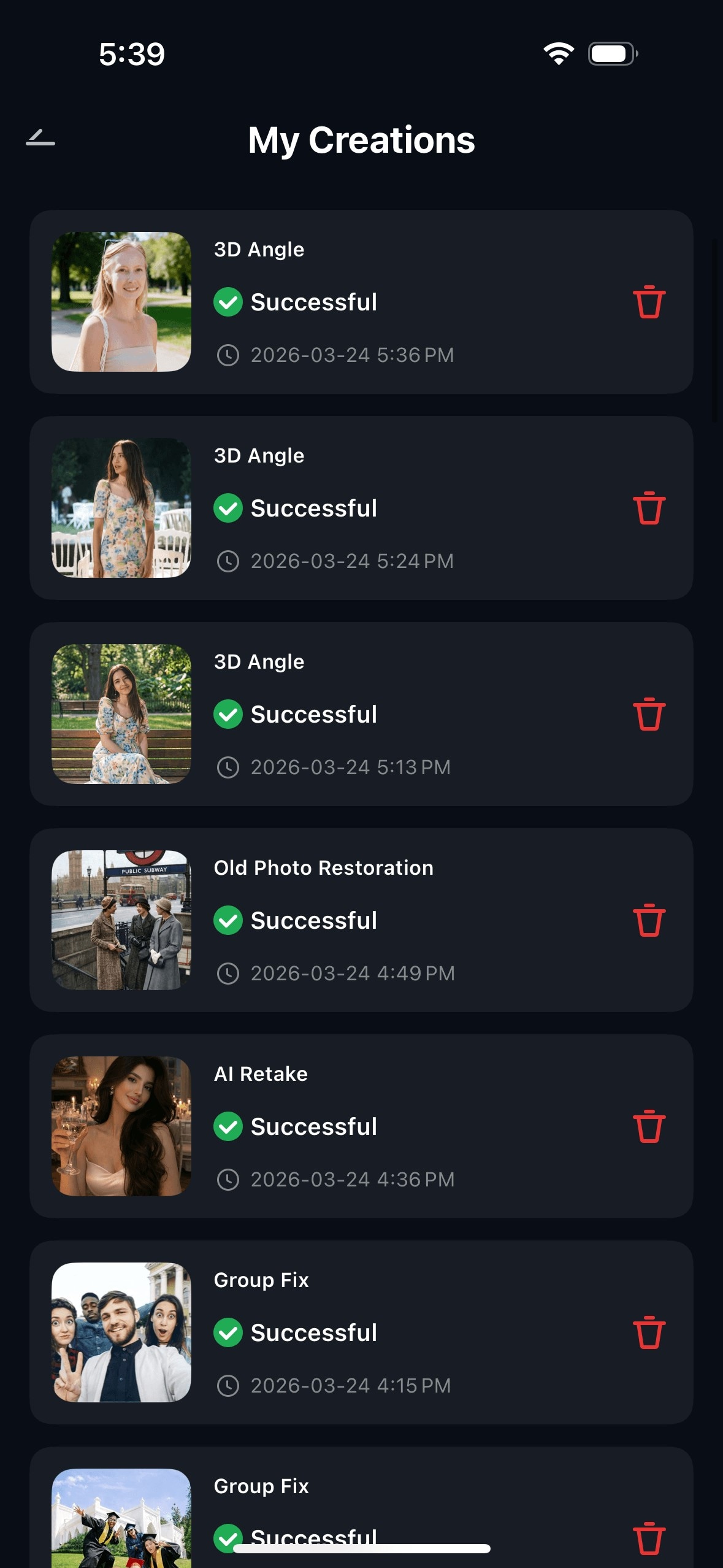Delete the 3D Angle creation from 5:36 PM
723x1568 pixels.
pos(649,302)
